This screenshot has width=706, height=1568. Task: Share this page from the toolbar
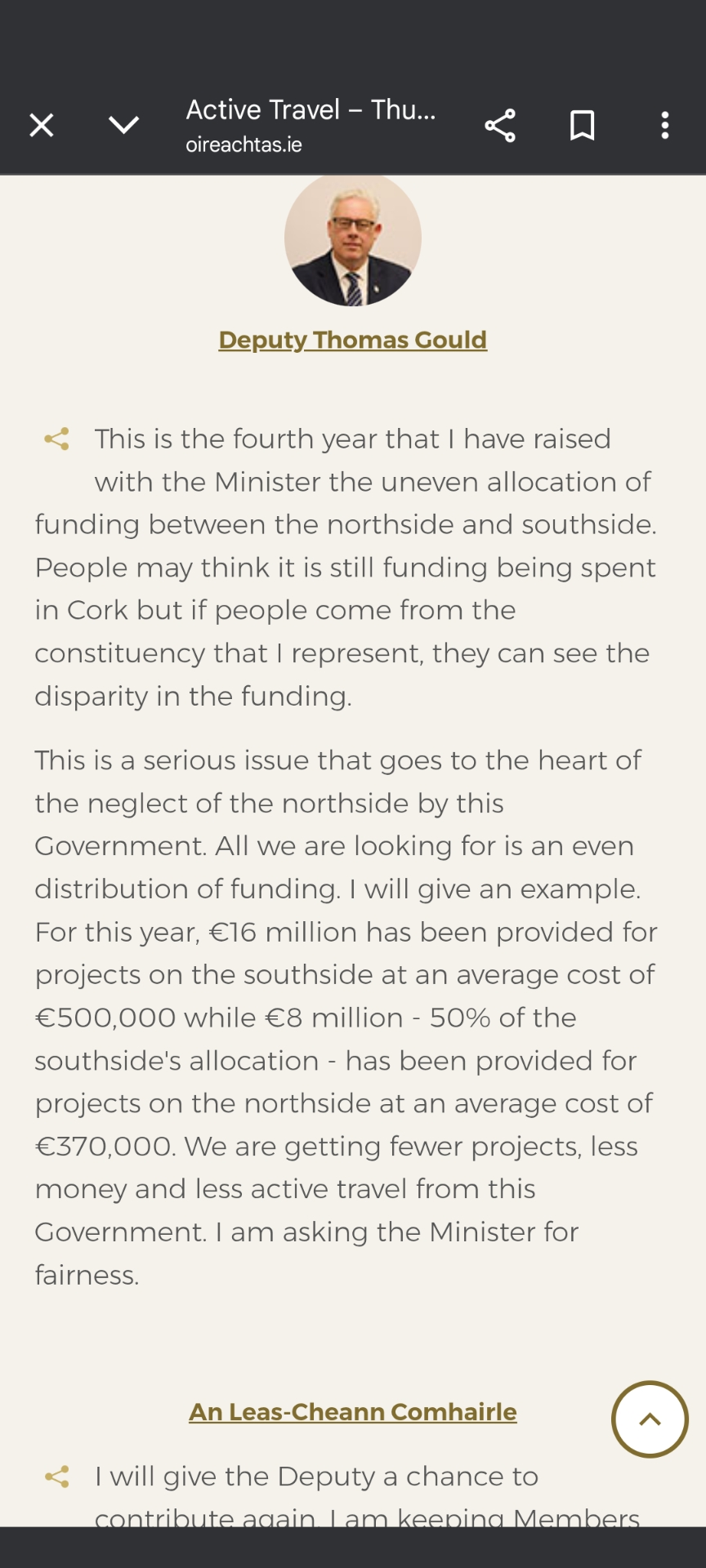(500, 126)
